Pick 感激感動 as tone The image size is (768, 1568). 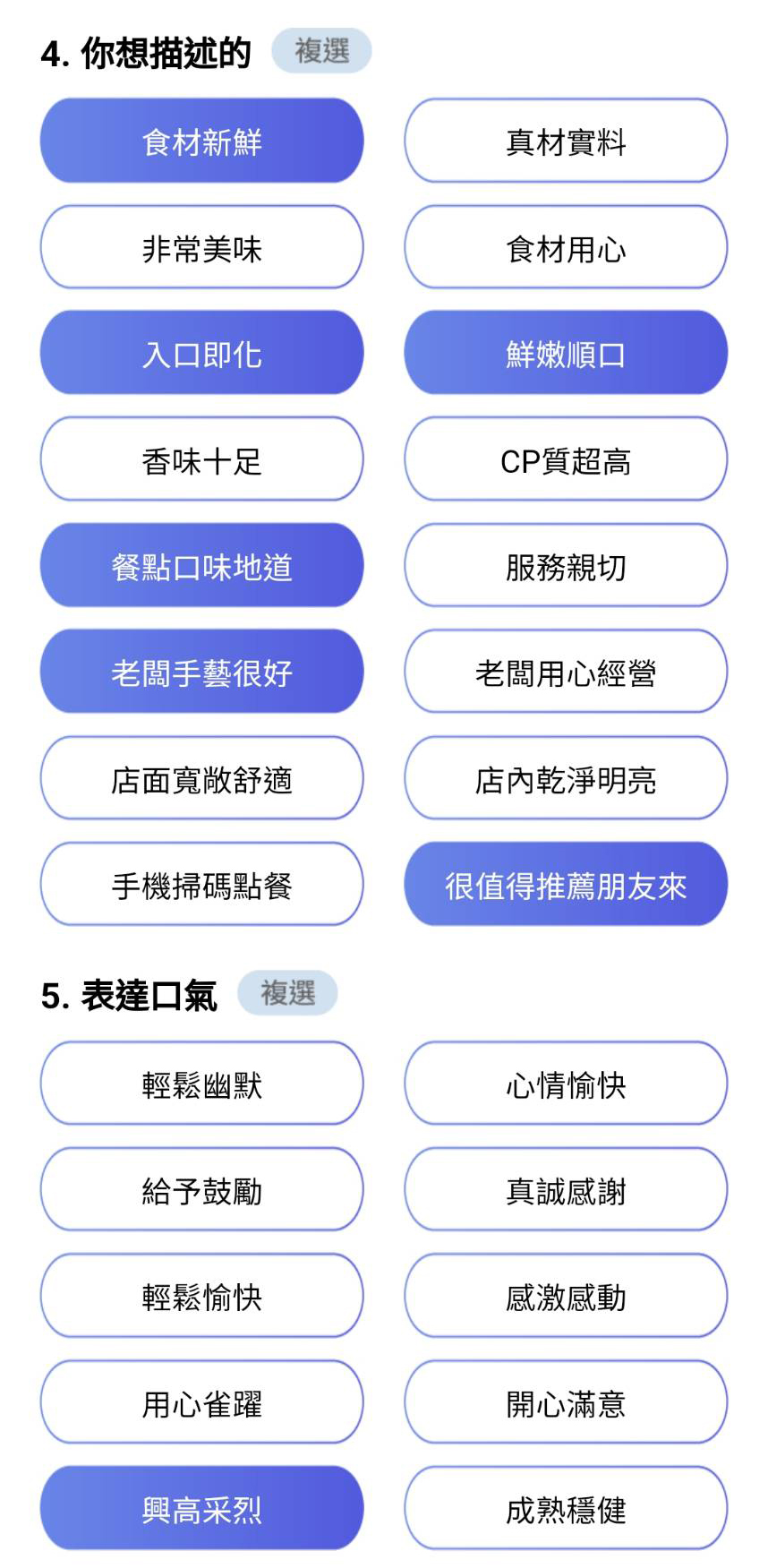(566, 1297)
